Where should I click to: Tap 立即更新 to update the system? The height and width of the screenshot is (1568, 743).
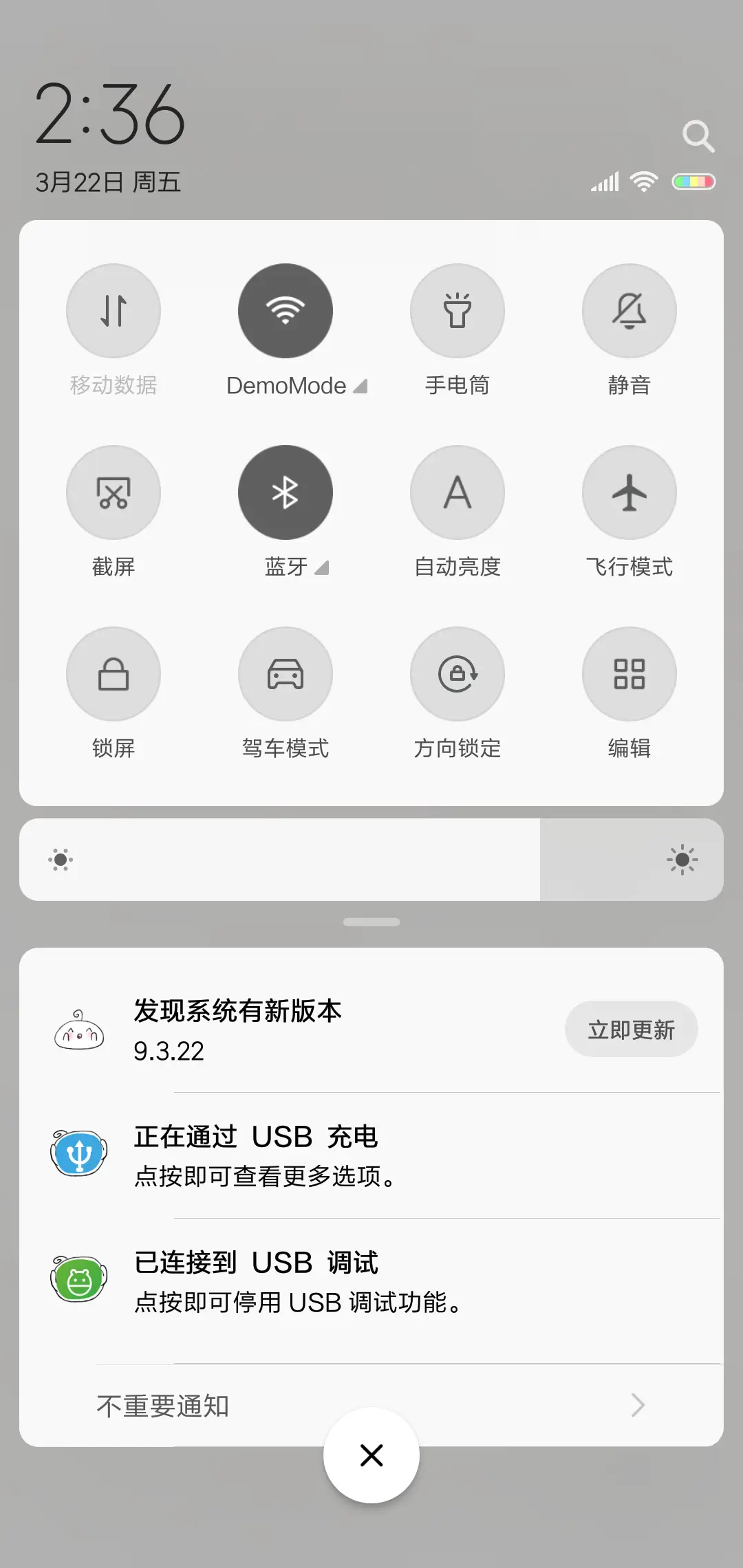(x=632, y=1029)
